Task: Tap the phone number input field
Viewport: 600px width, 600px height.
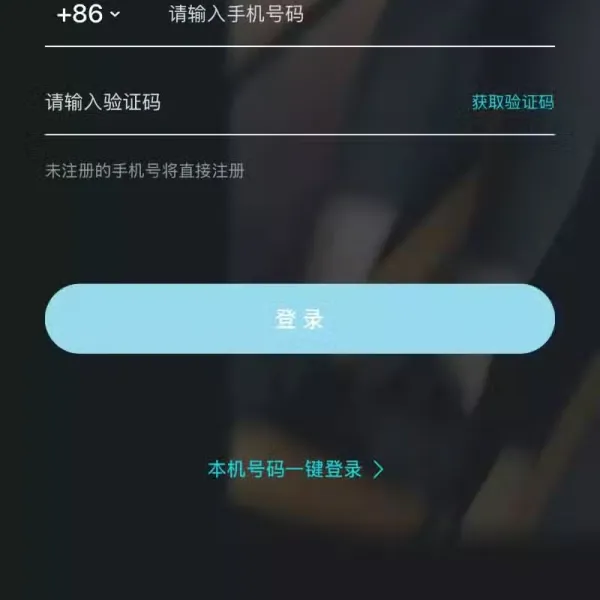Action: 350,15
